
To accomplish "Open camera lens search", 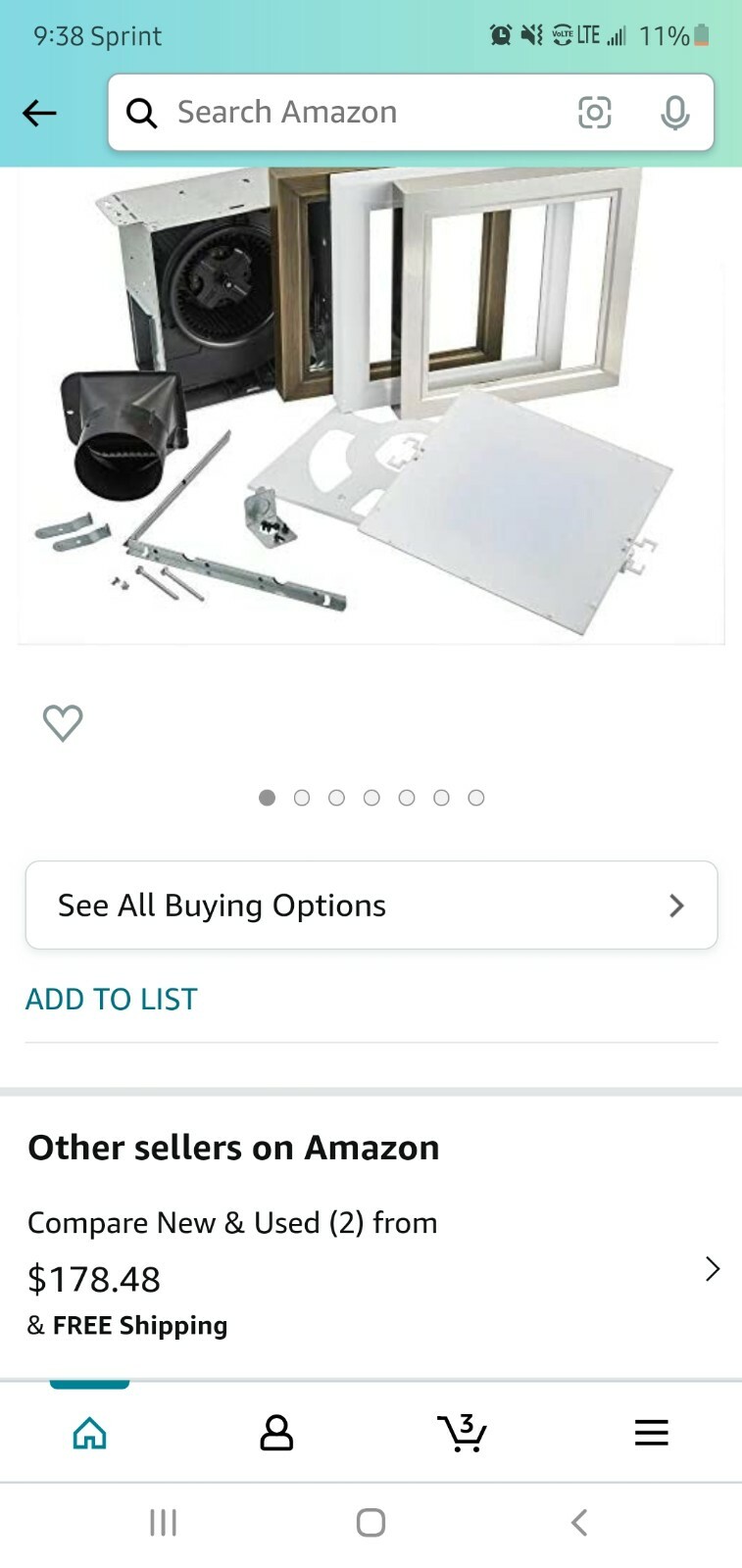I will tap(594, 113).
